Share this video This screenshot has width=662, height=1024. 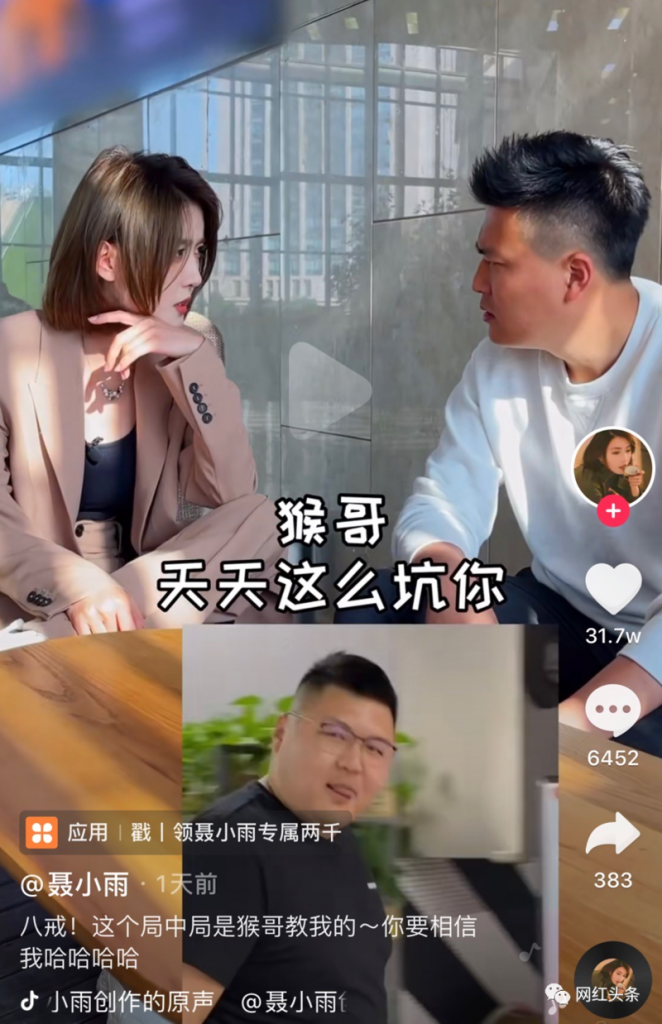[613, 833]
